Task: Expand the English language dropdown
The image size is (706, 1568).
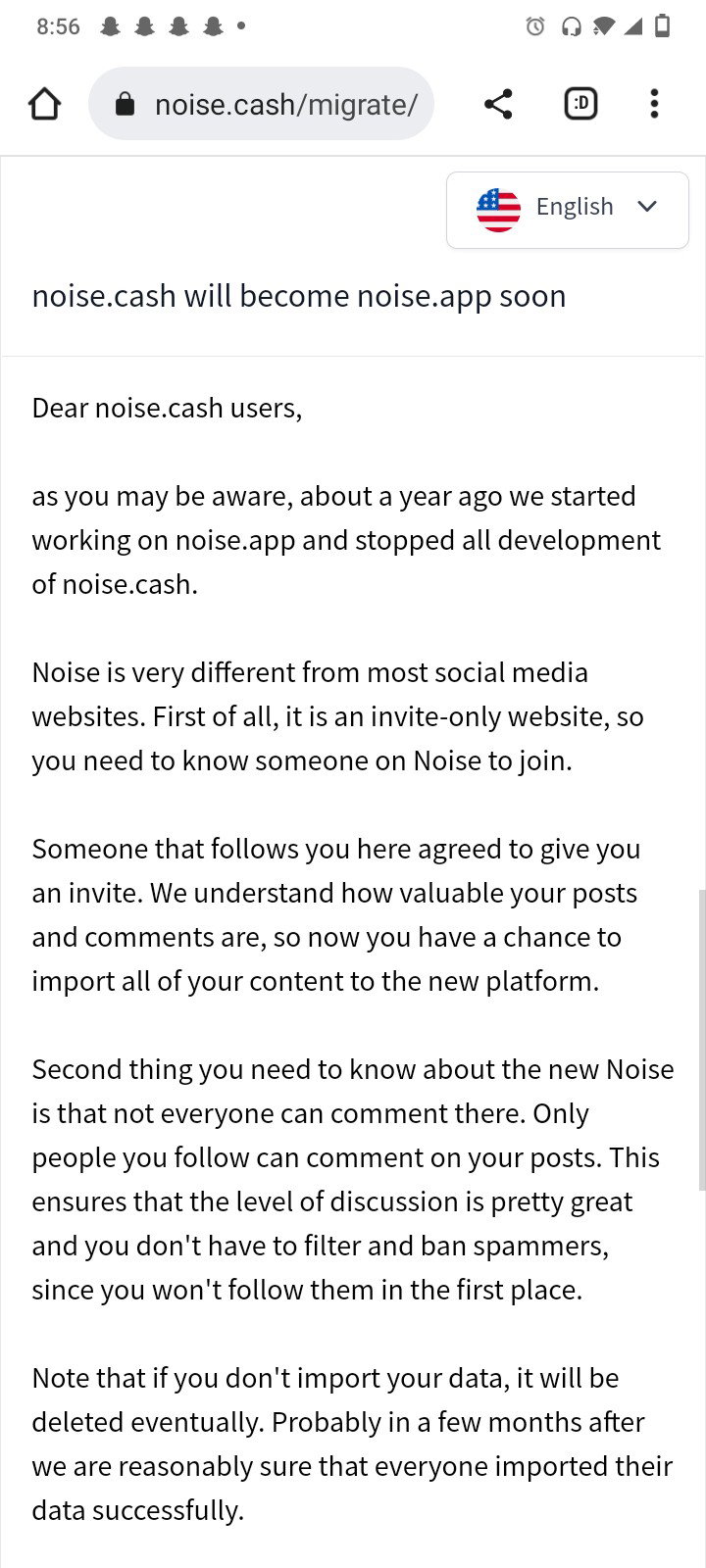Action: 568,210
